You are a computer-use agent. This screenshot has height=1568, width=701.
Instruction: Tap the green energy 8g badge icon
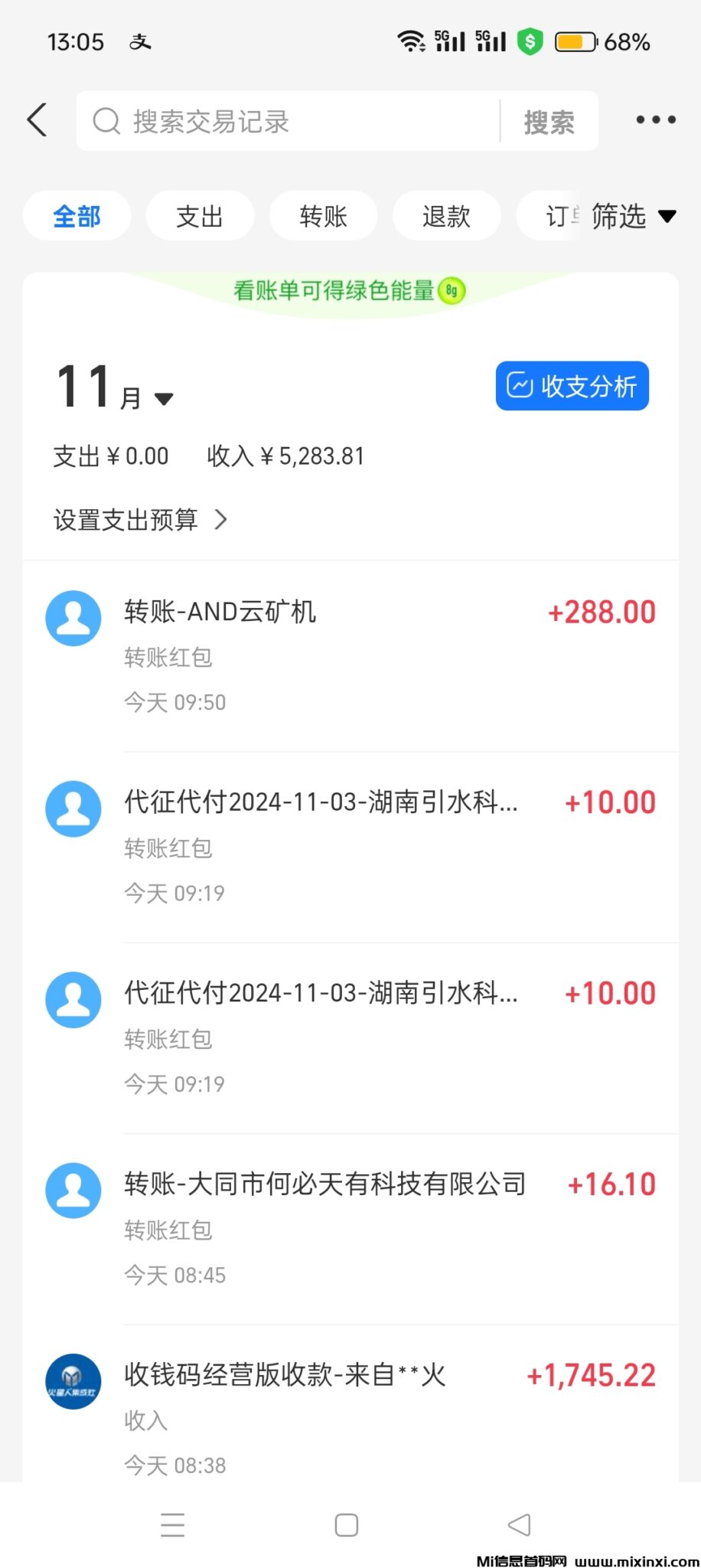click(x=451, y=290)
